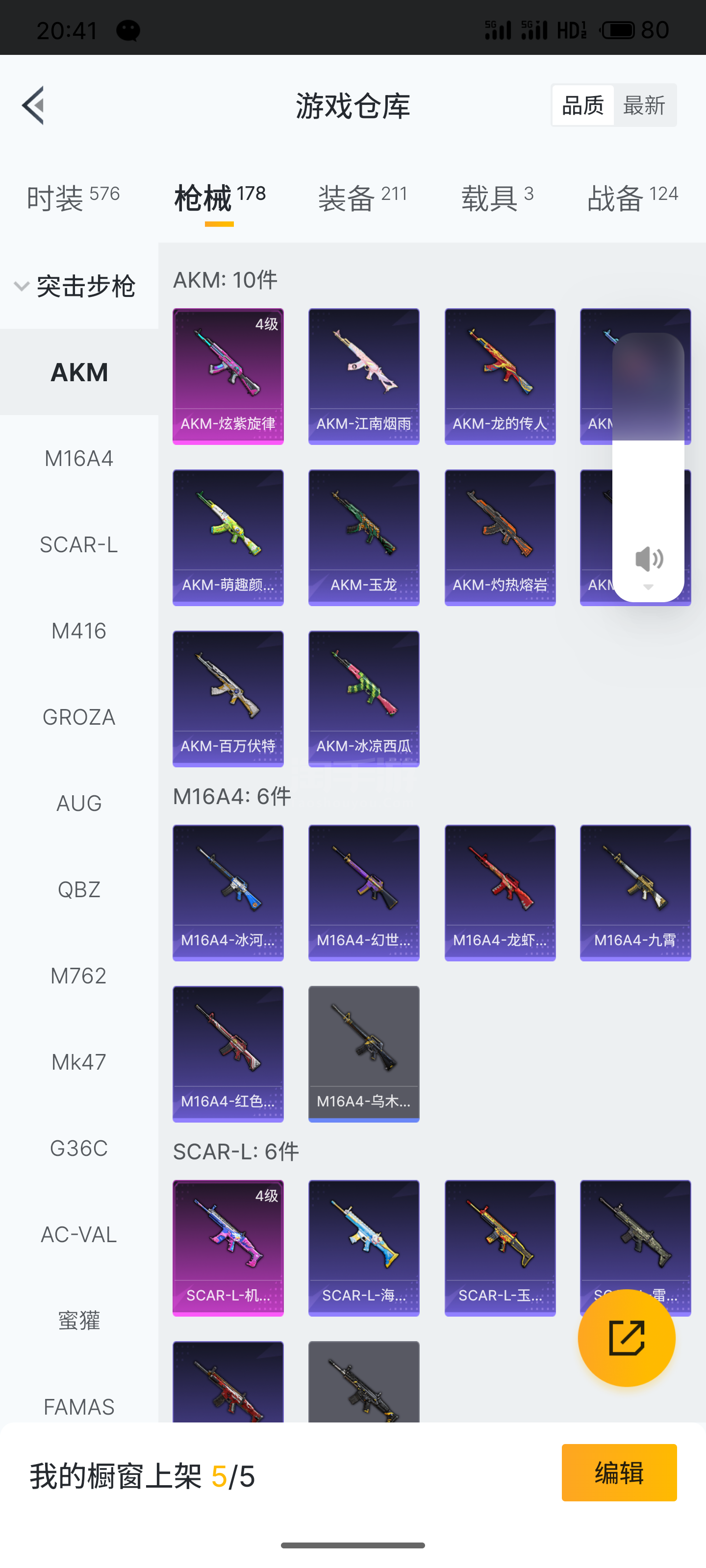Tap the orange share floating button

point(626,1338)
